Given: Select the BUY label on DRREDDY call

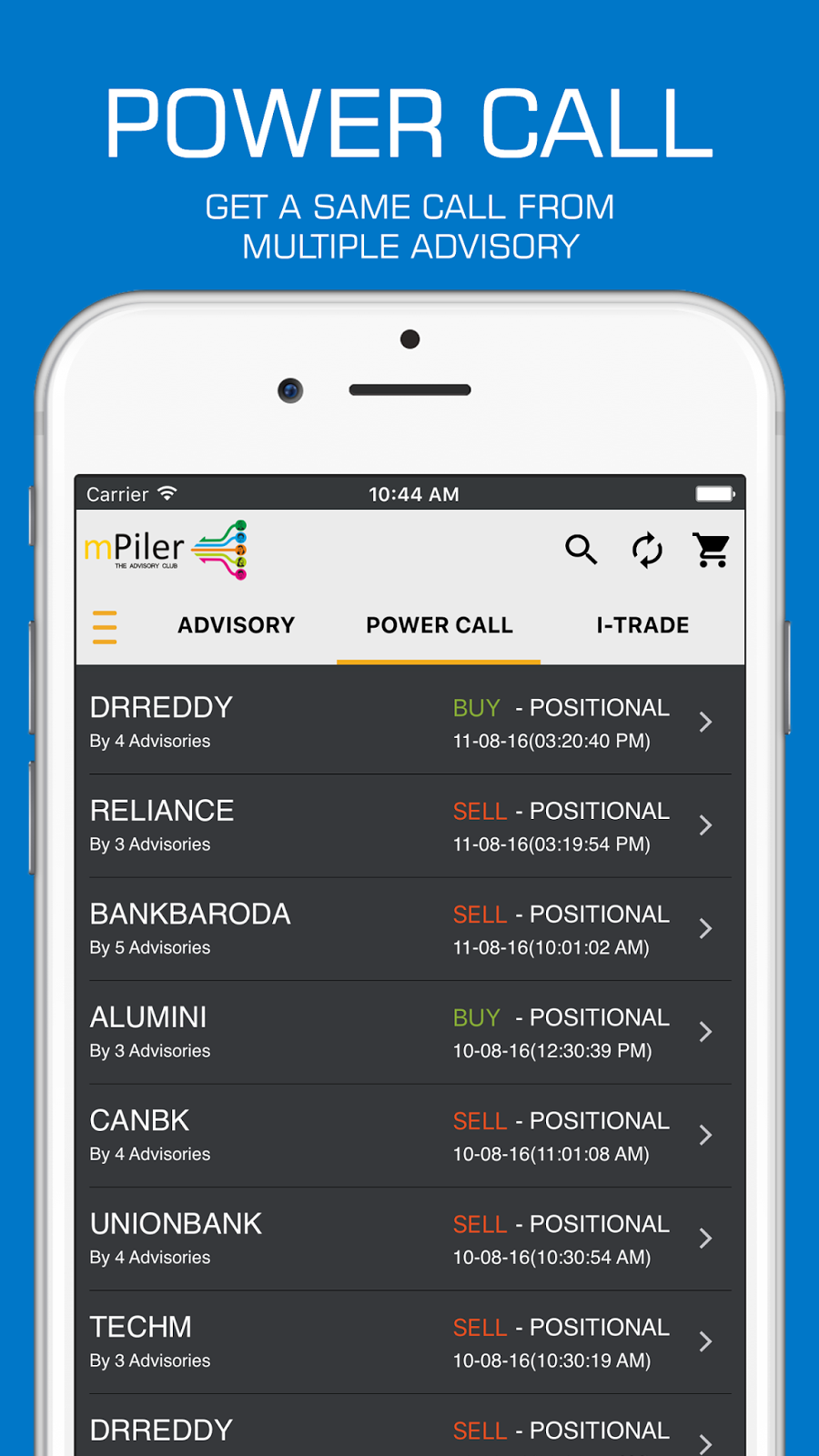Looking at the screenshot, I should 476,707.
